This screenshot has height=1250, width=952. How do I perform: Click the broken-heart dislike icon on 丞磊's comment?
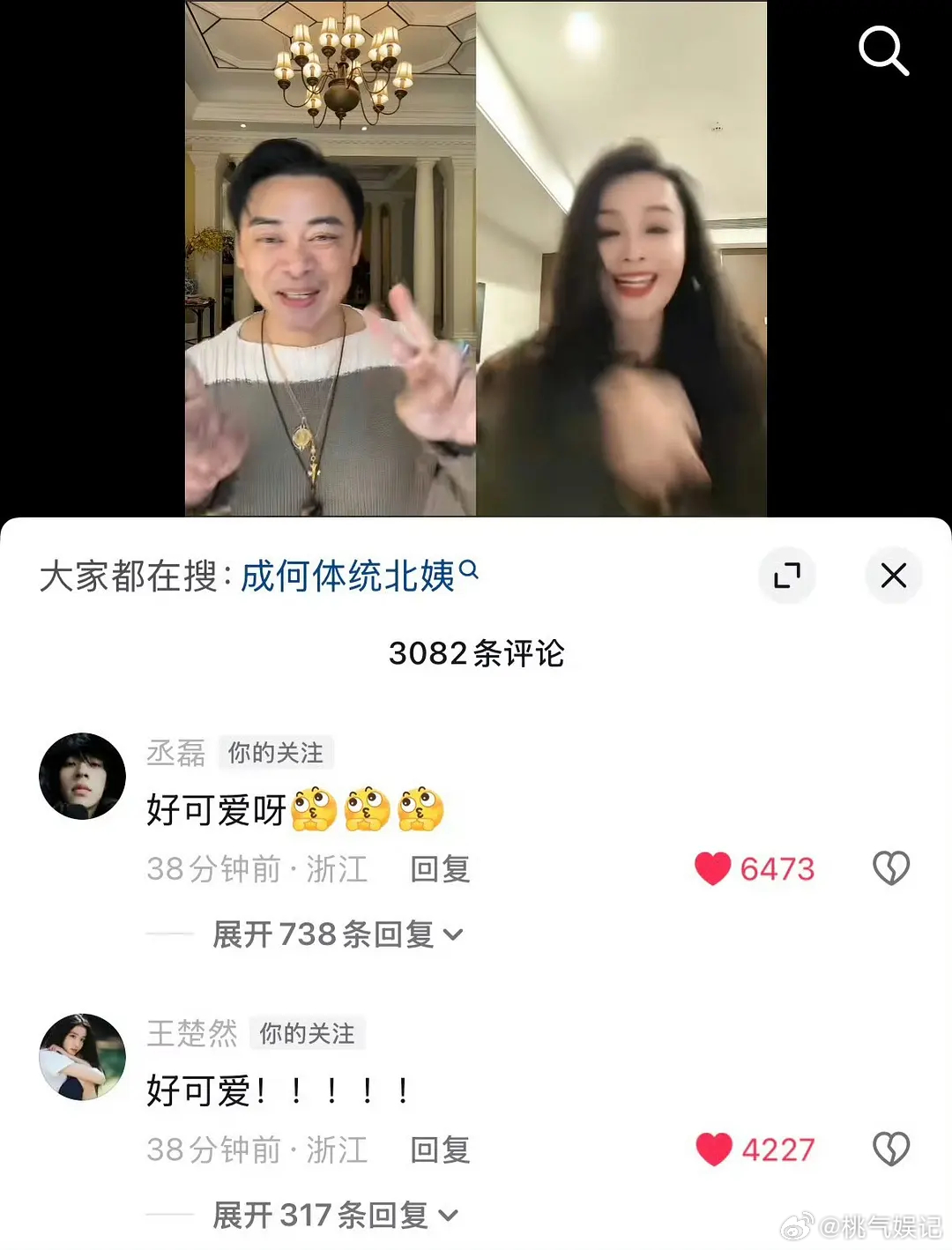(891, 868)
